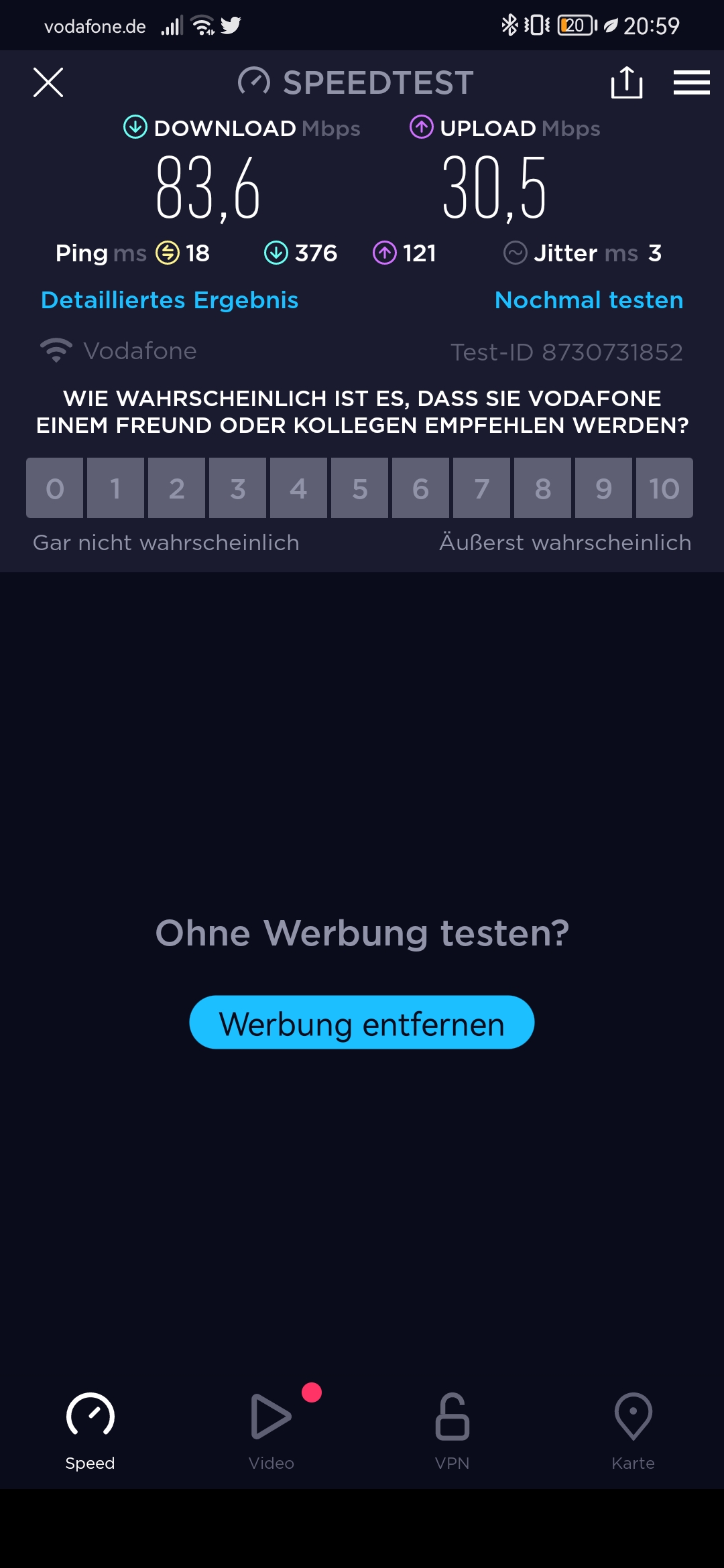This screenshot has height=1568, width=724.
Task: Rate Vodafone with score 0
Action: pyautogui.click(x=55, y=488)
